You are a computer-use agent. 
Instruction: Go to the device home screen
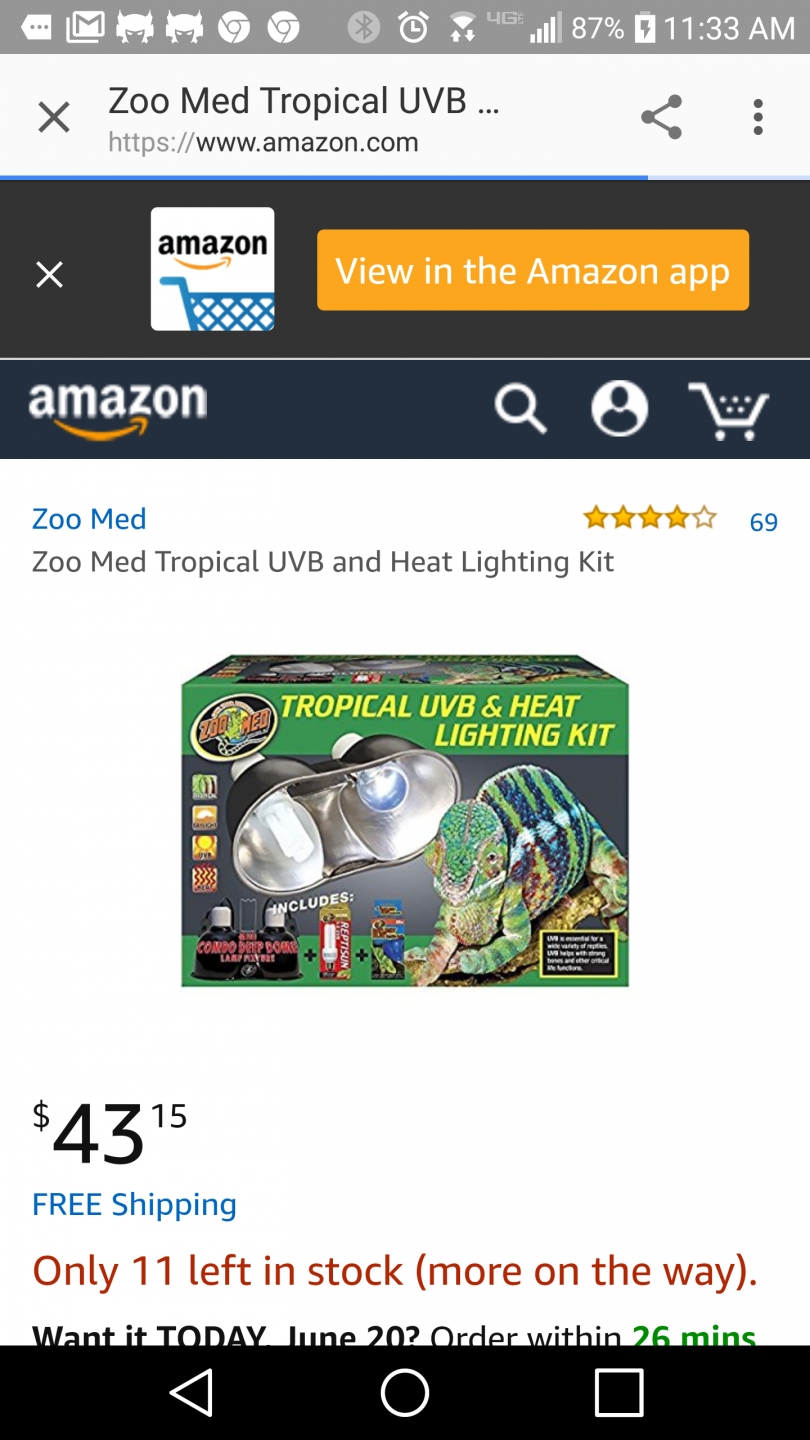click(x=405, y=1392)
